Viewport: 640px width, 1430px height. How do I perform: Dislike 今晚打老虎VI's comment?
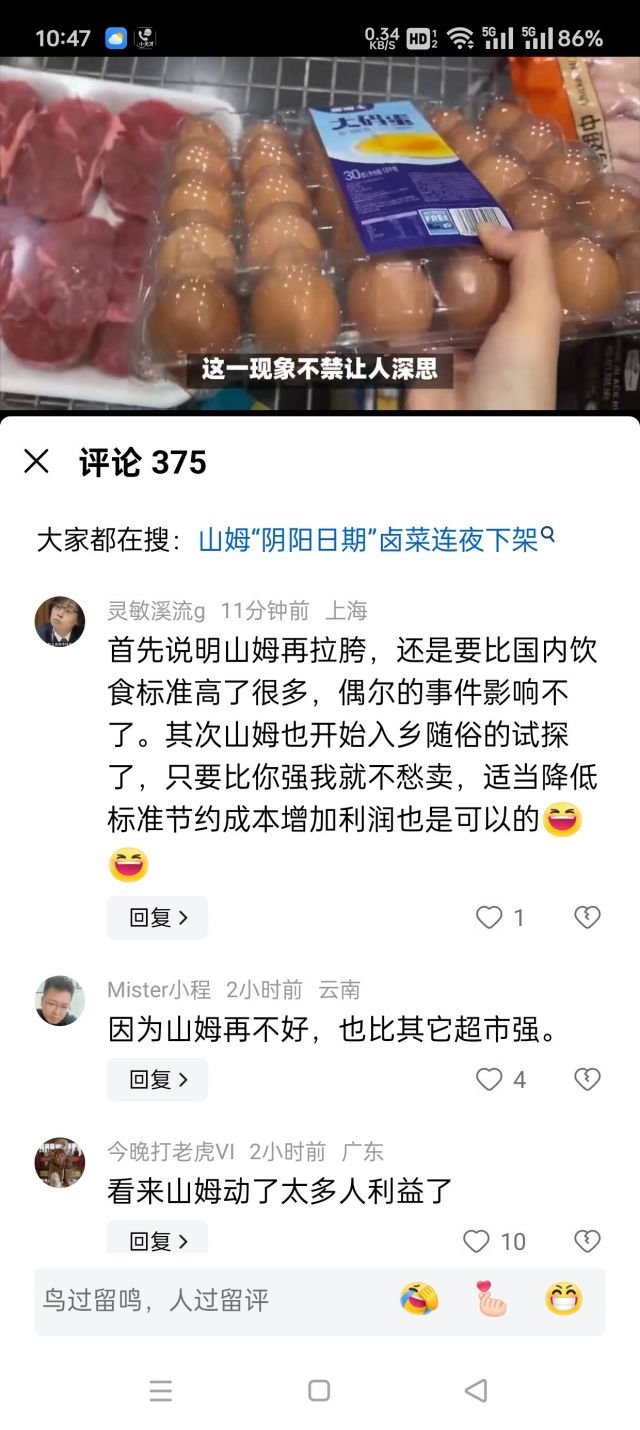(x=587, y=1241)
